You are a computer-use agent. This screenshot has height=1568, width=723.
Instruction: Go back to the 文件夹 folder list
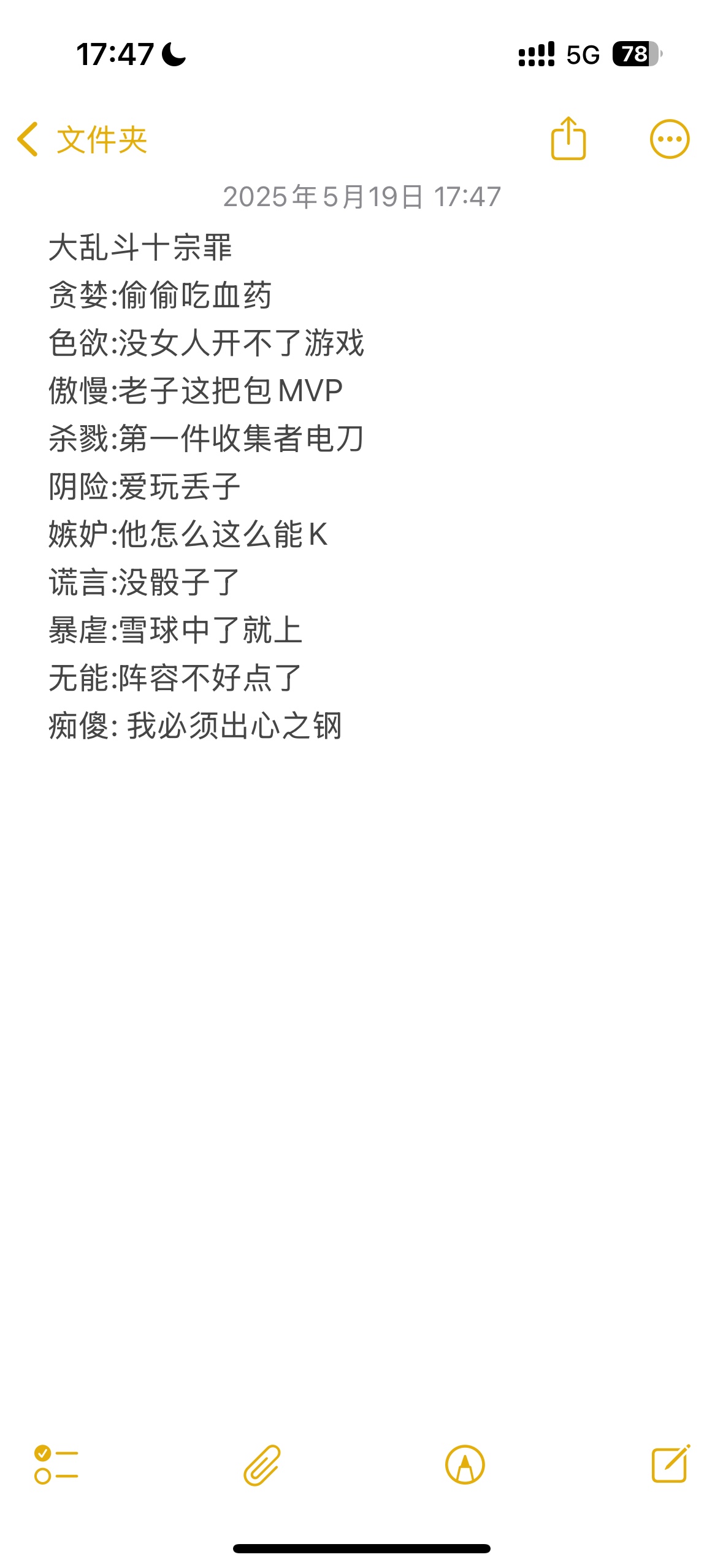[x=82, y=139]
